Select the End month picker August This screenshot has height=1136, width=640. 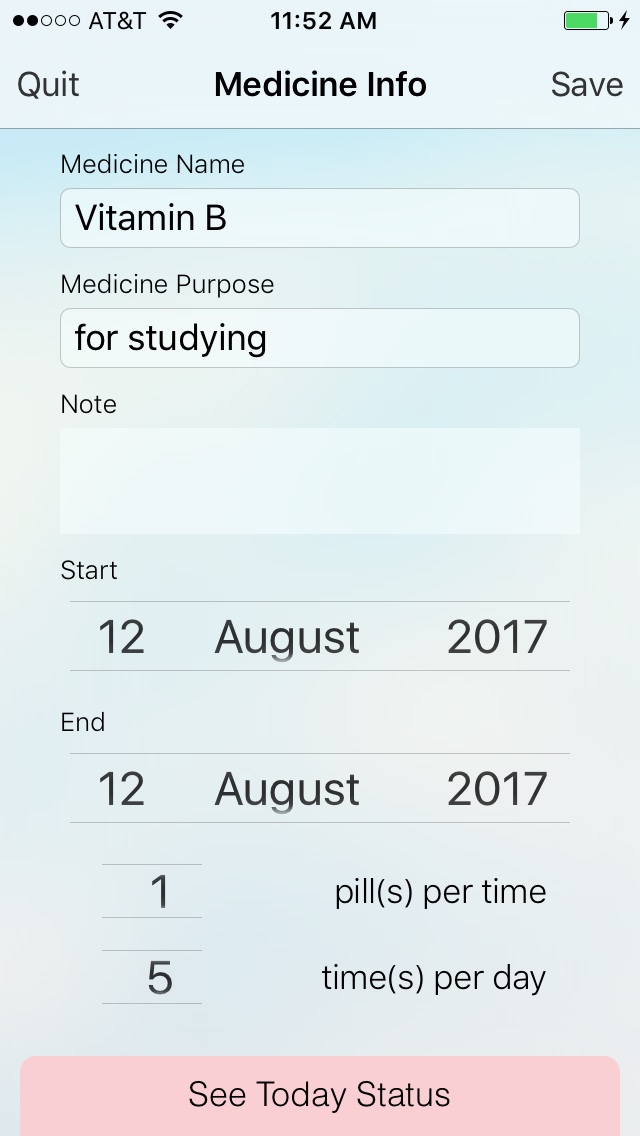click(287, 789)
